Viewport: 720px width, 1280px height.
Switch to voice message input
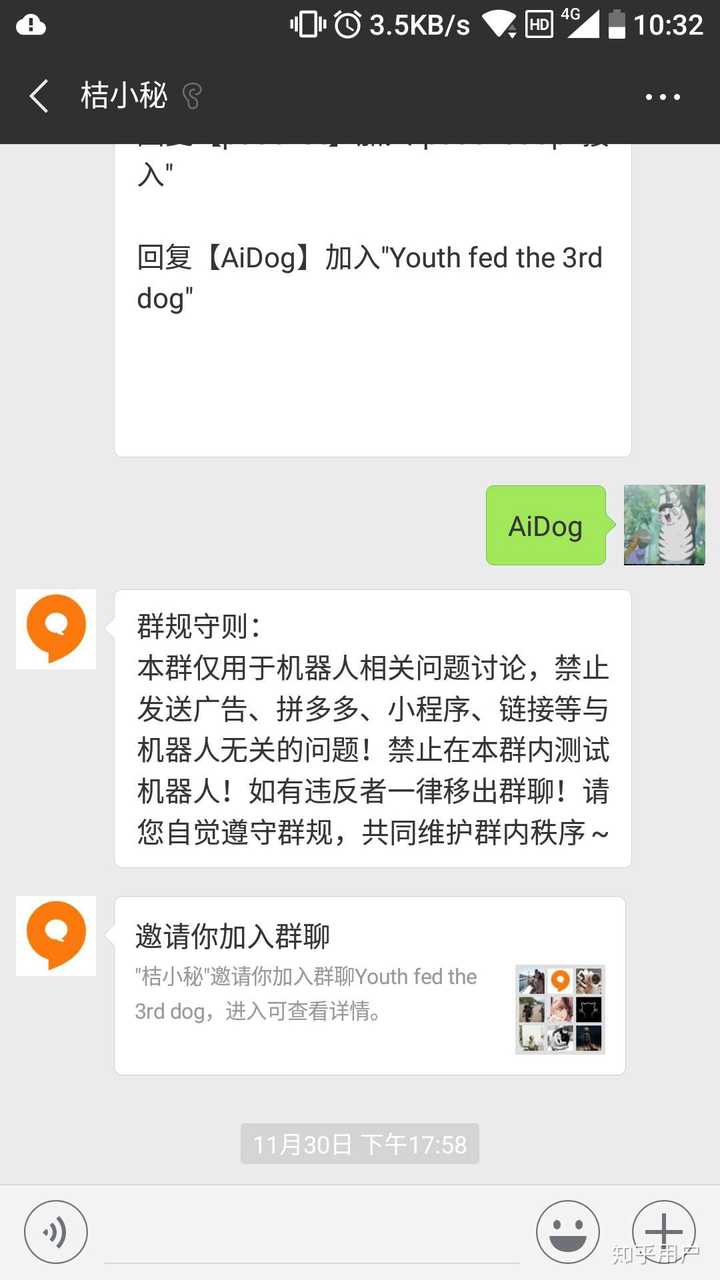point(56,1232)
